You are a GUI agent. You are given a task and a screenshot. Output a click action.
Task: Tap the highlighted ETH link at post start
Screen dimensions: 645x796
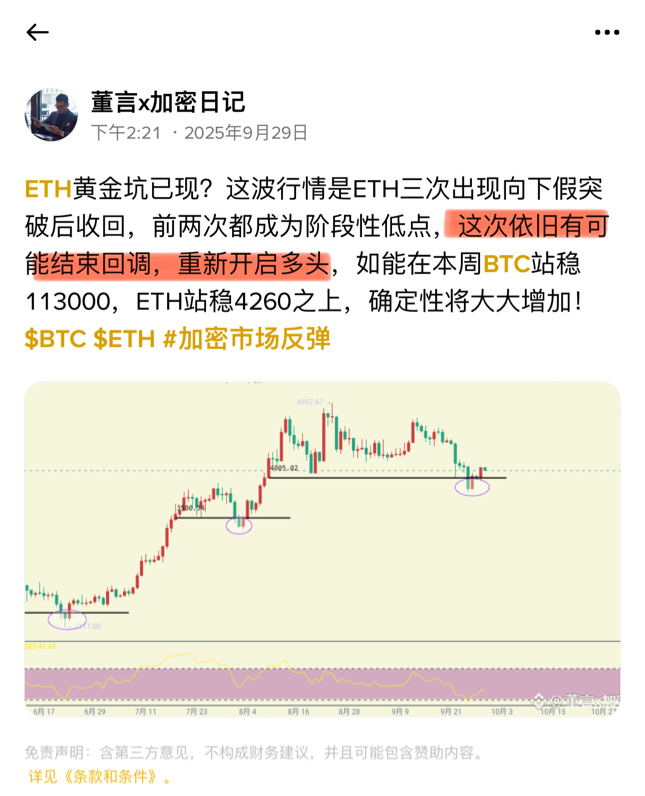click(46, 188)
